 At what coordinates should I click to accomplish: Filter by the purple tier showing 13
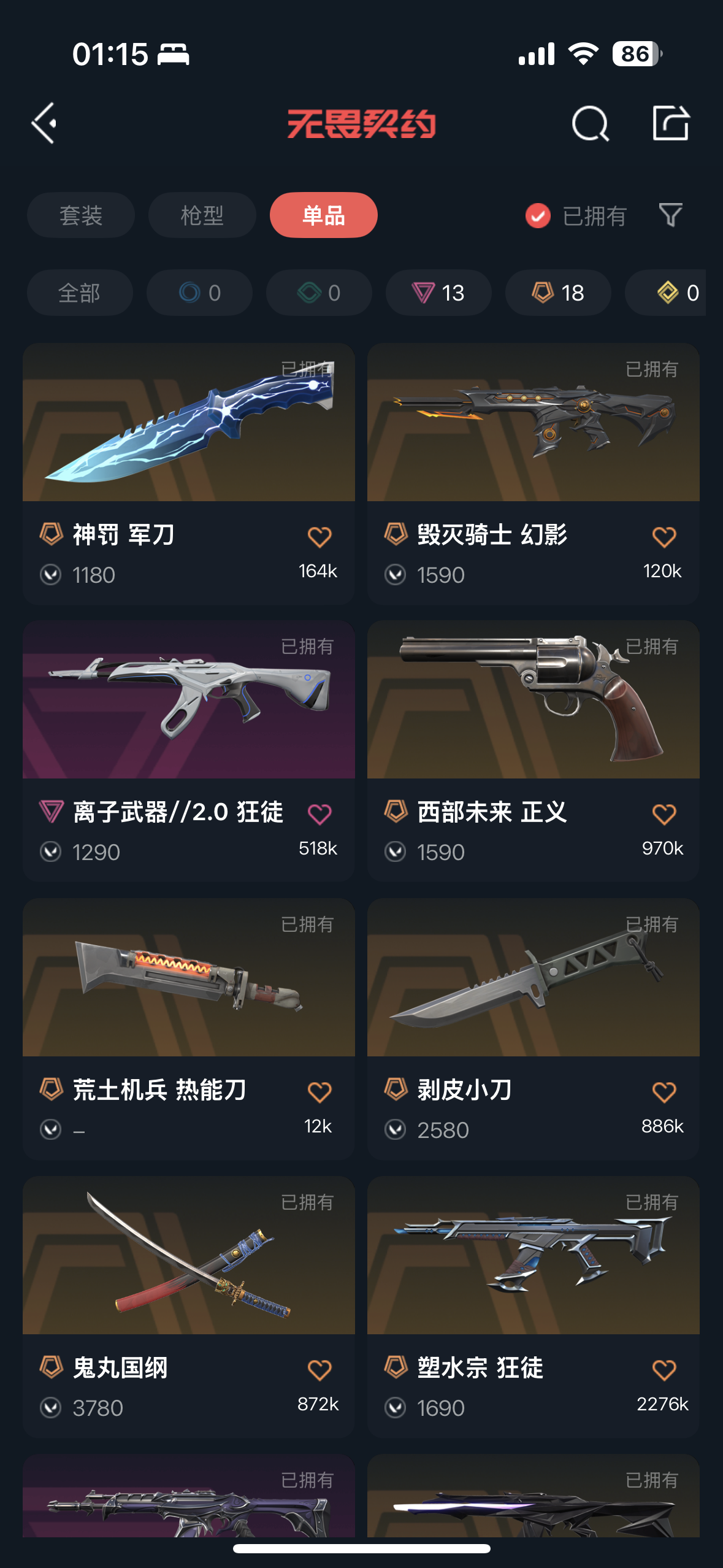tap(438, 293)
